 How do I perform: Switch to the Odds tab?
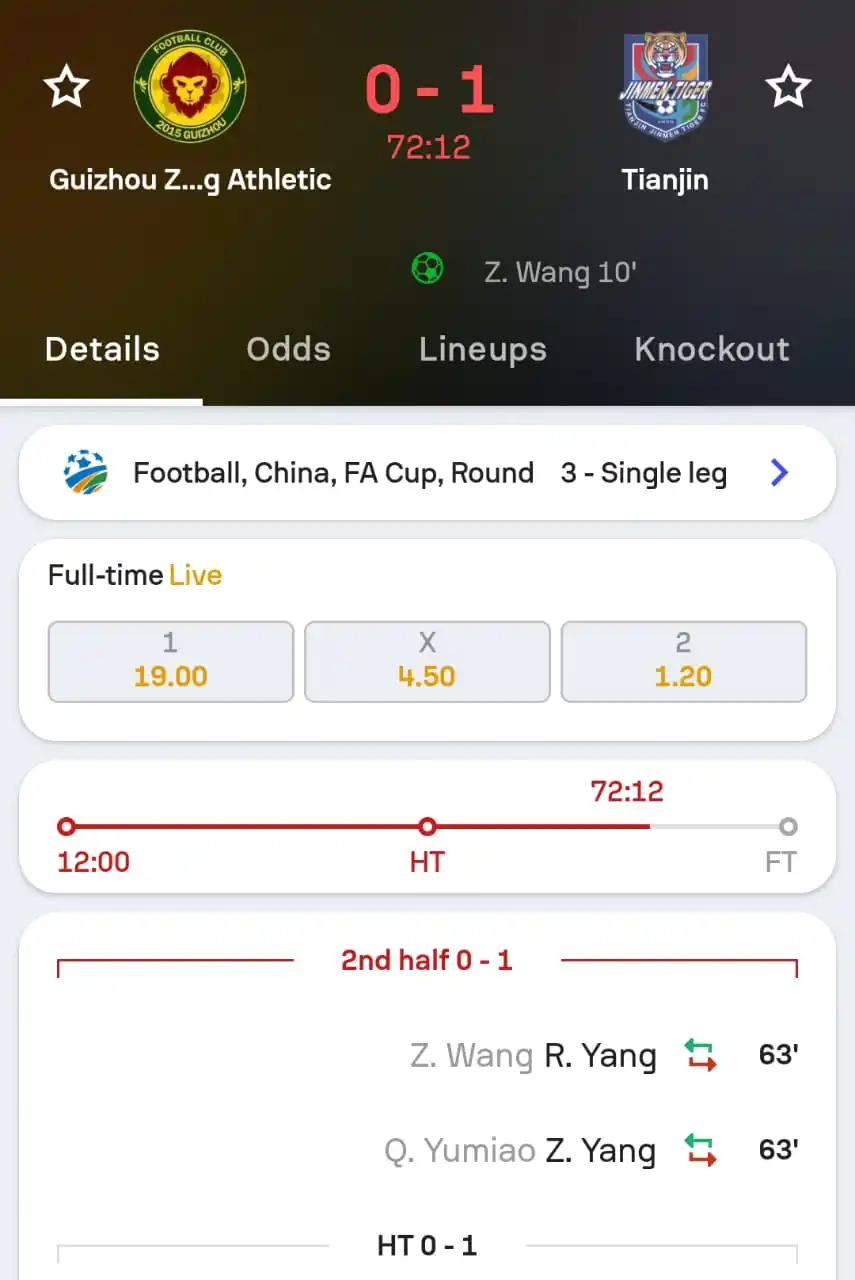[288, 349]
